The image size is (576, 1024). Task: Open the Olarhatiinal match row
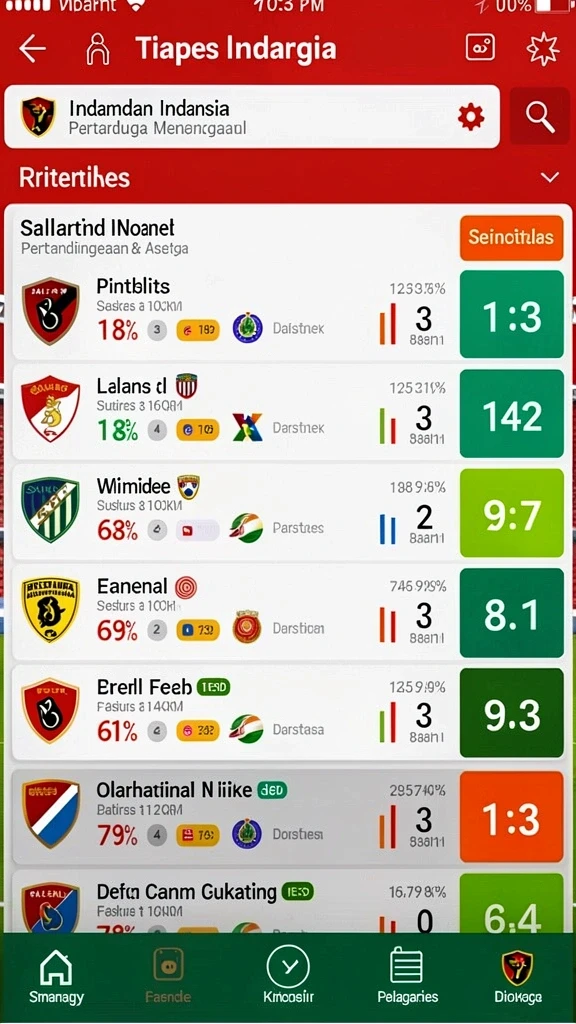(x=288, y=818)
